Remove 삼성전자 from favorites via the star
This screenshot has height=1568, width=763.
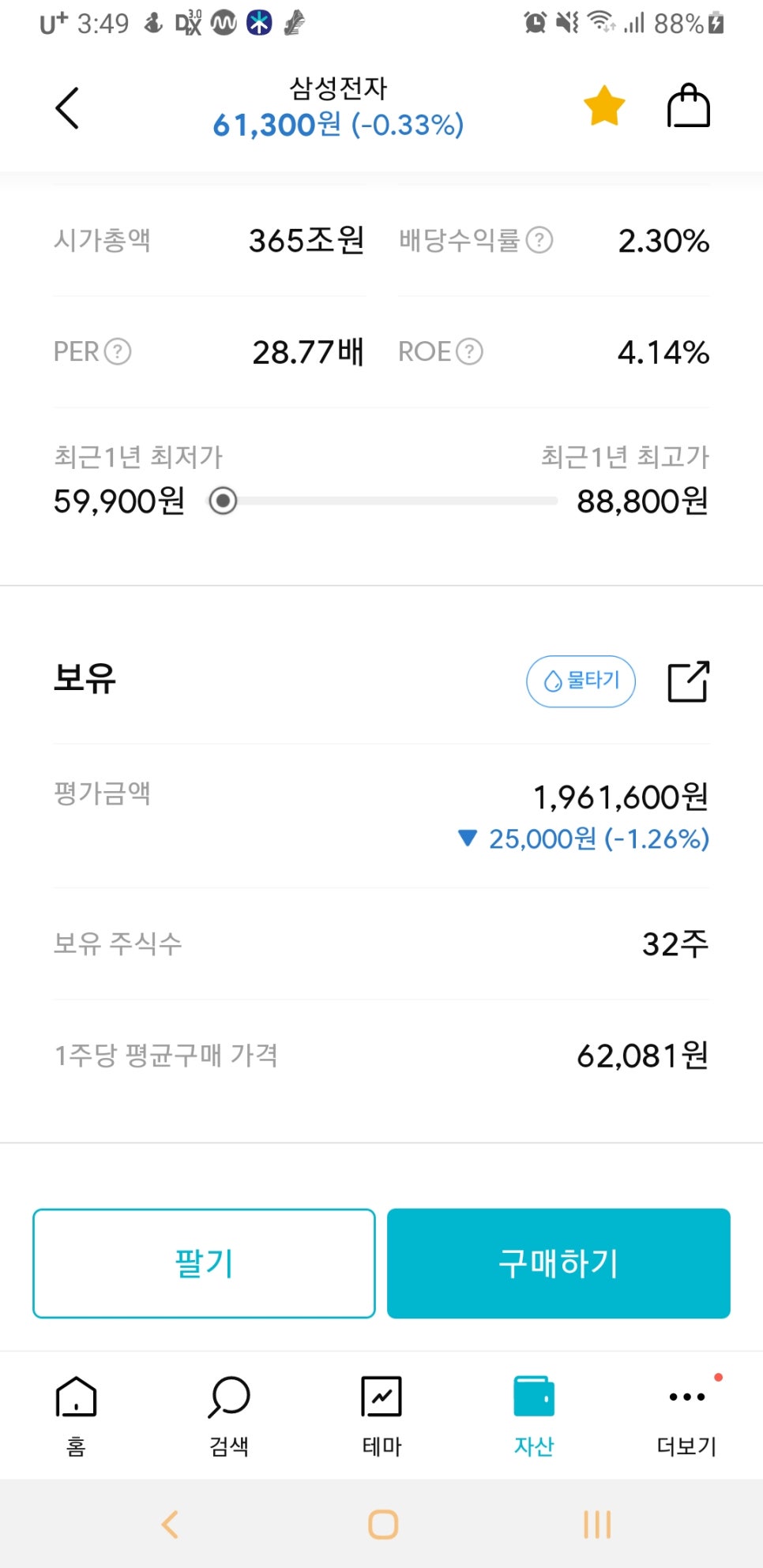point(604,106)
